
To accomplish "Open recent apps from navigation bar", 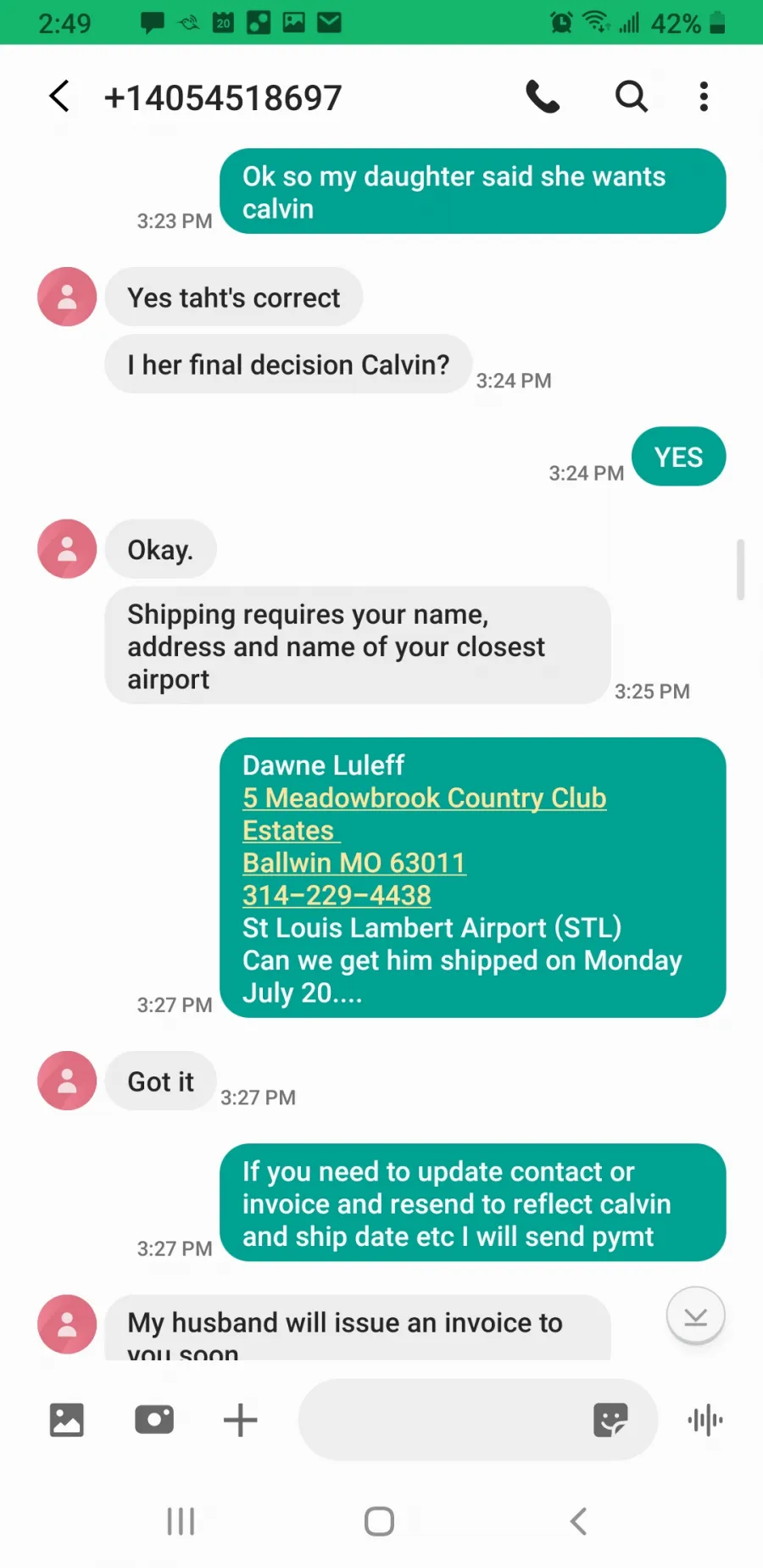I will point(181,1521).
